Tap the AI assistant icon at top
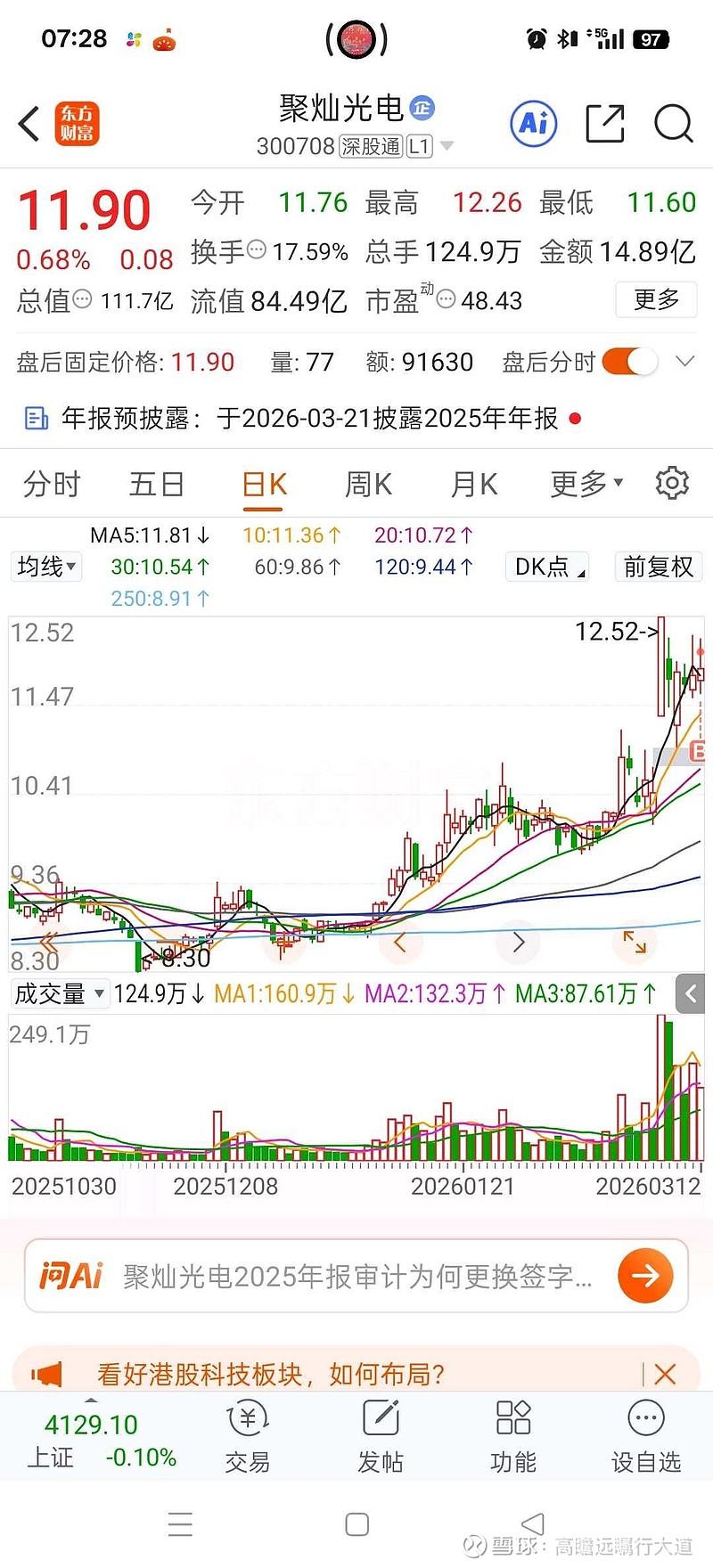This screenshot has height=1568, width=713. click(532, 124)
